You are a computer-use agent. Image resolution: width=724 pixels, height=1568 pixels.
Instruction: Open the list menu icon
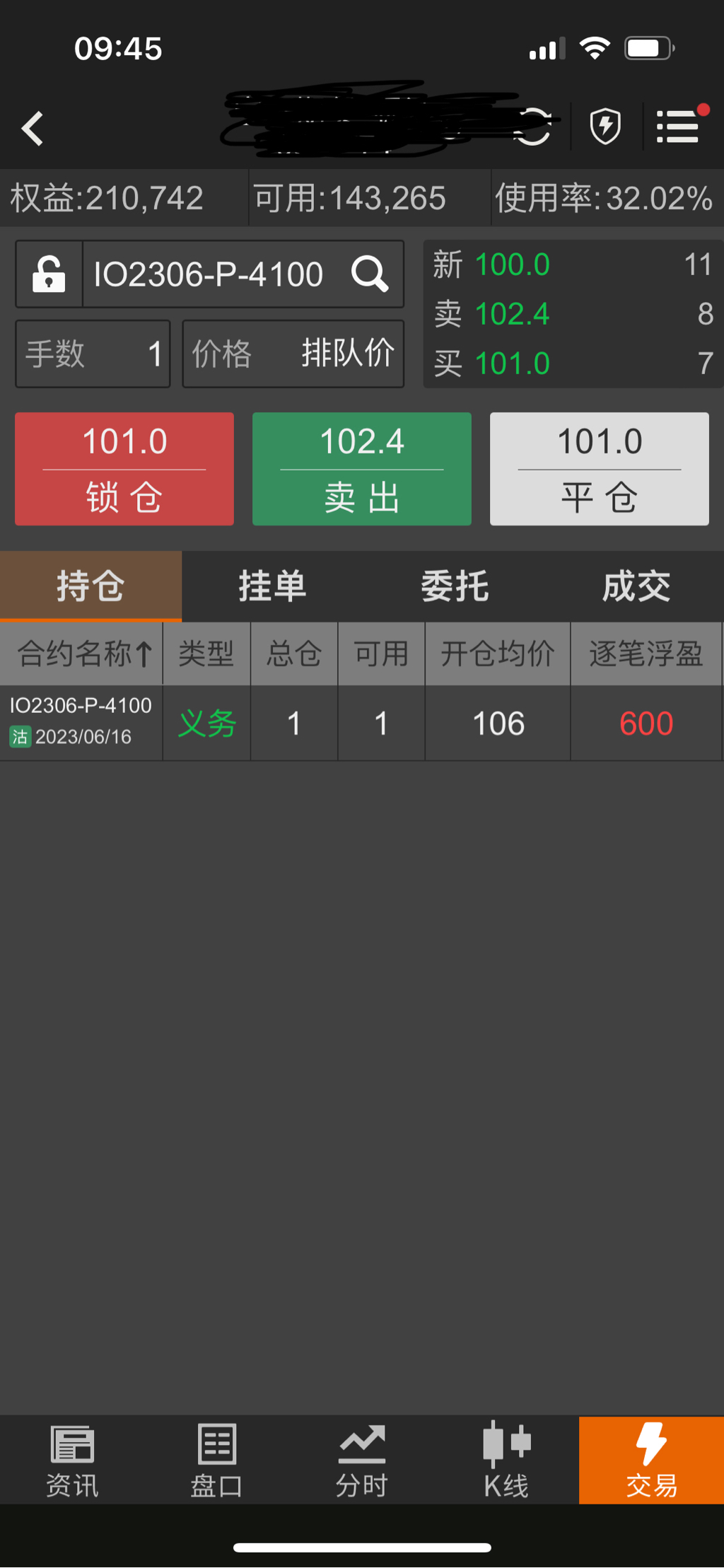pyautogui.click(x=679, y=127)
